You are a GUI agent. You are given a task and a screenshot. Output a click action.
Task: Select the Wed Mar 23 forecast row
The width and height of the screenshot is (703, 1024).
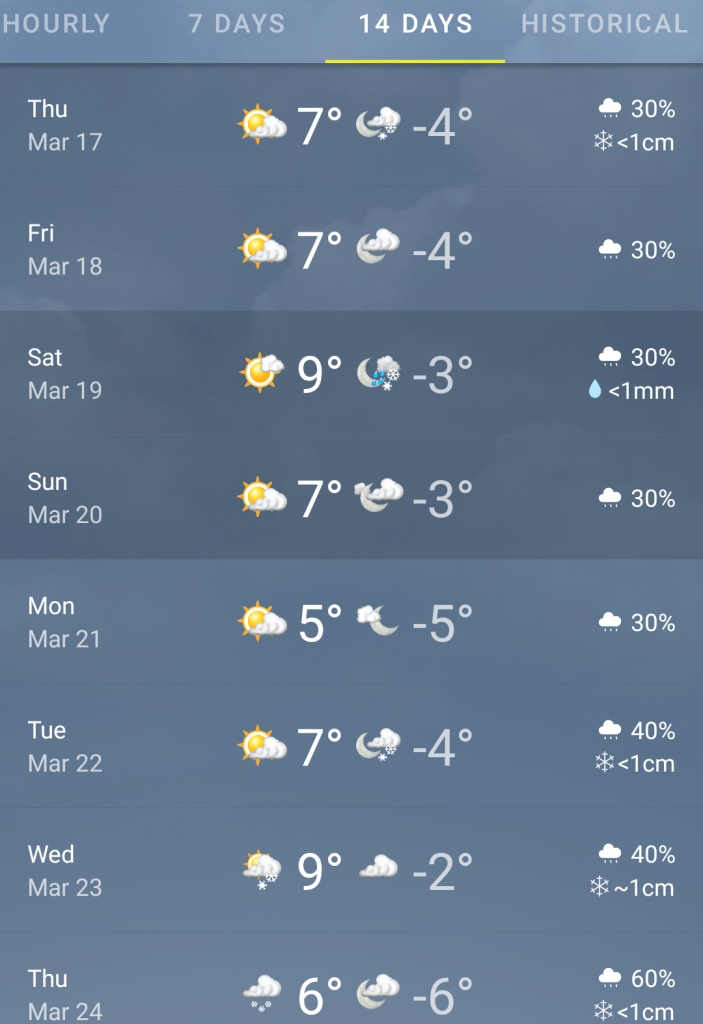click(x=351, y=870)
